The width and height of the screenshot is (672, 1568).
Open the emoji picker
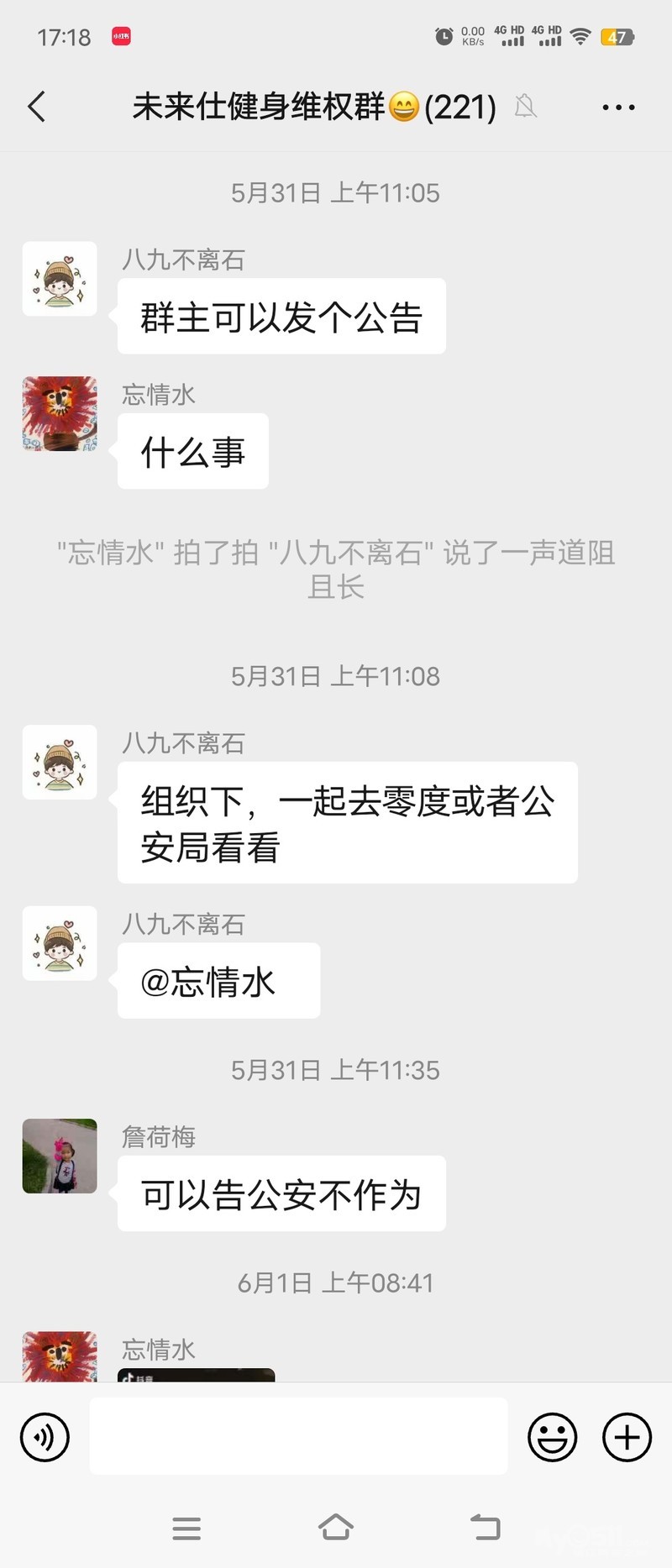[552, 1437]
